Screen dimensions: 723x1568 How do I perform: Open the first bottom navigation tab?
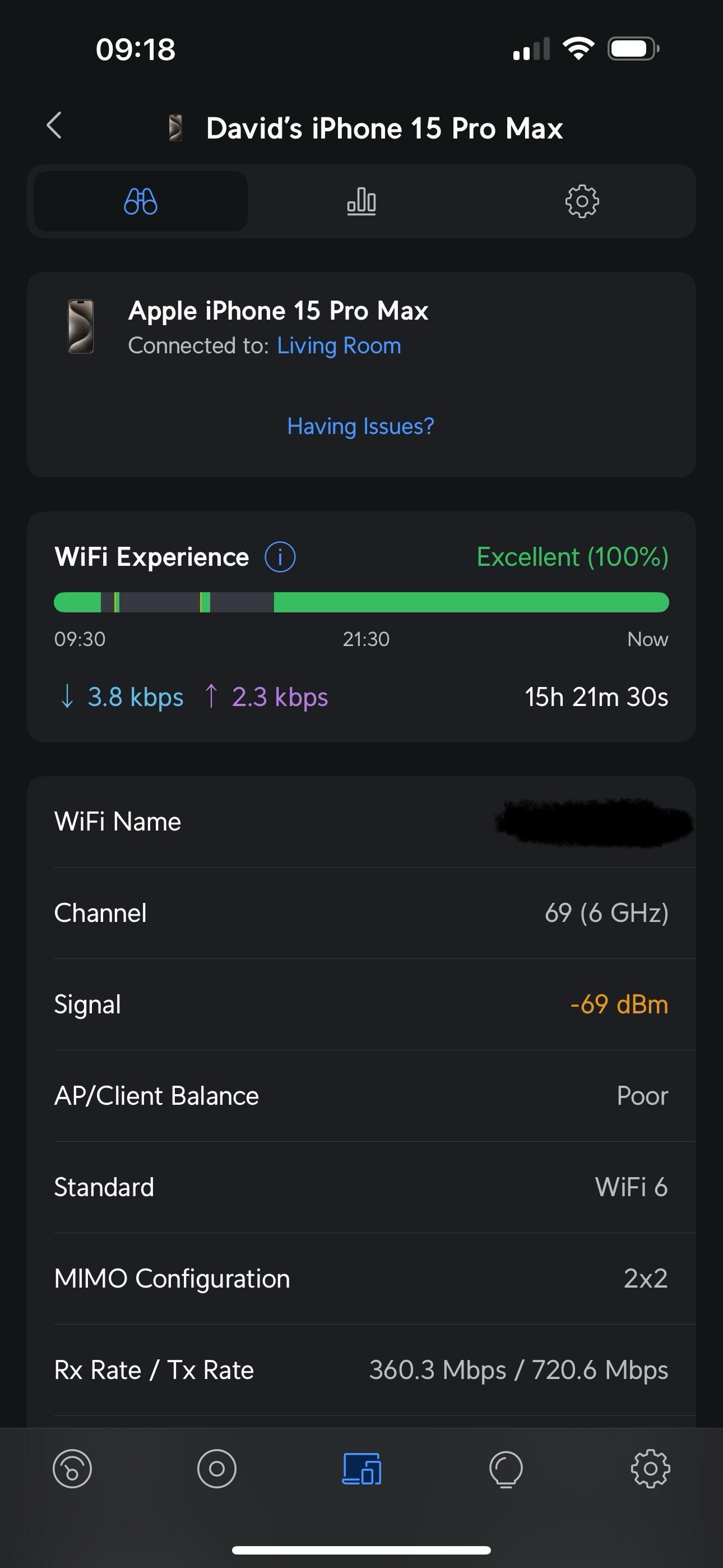pos(72,1469)
